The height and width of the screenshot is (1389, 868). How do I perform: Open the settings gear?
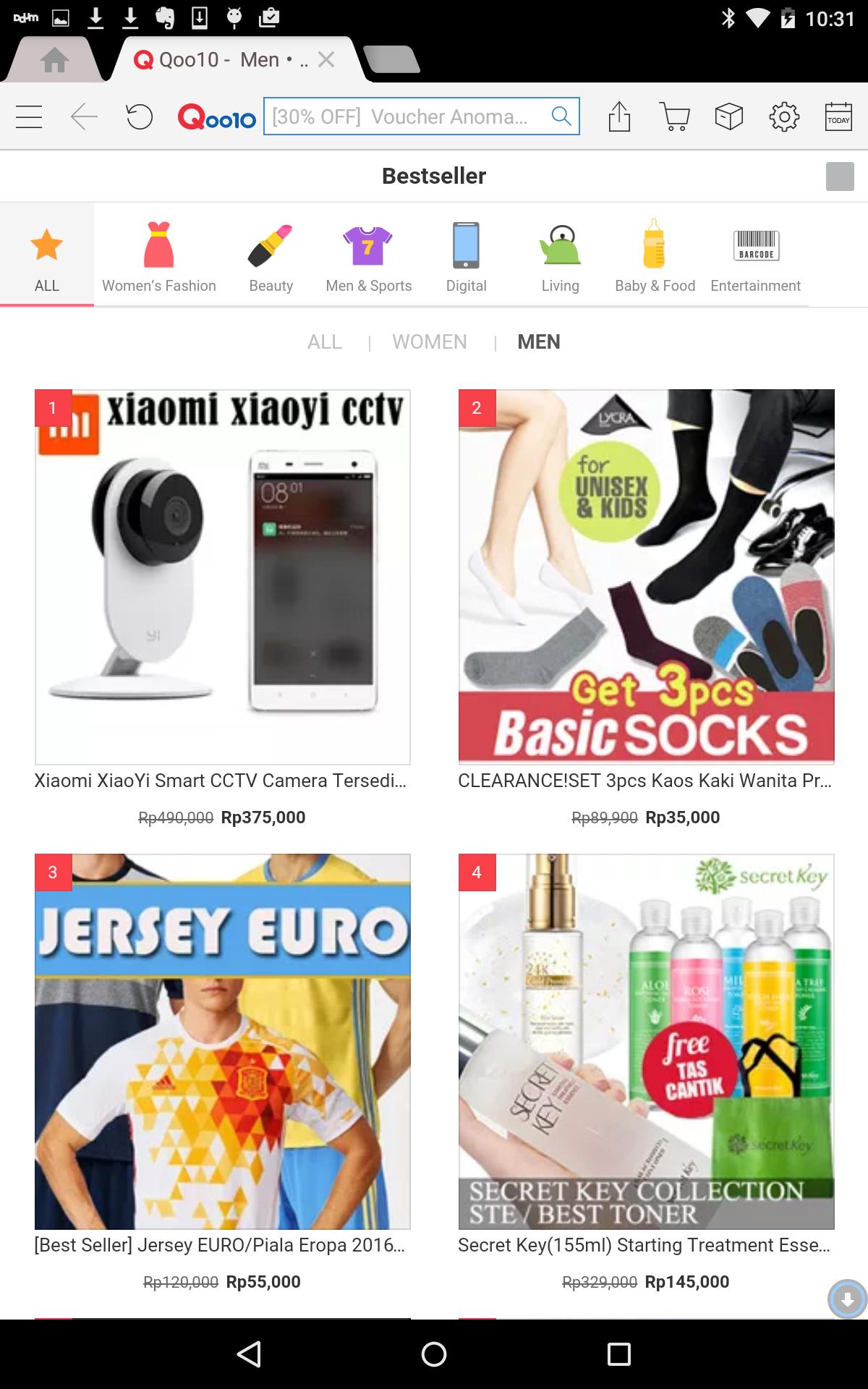pos(784,116)
